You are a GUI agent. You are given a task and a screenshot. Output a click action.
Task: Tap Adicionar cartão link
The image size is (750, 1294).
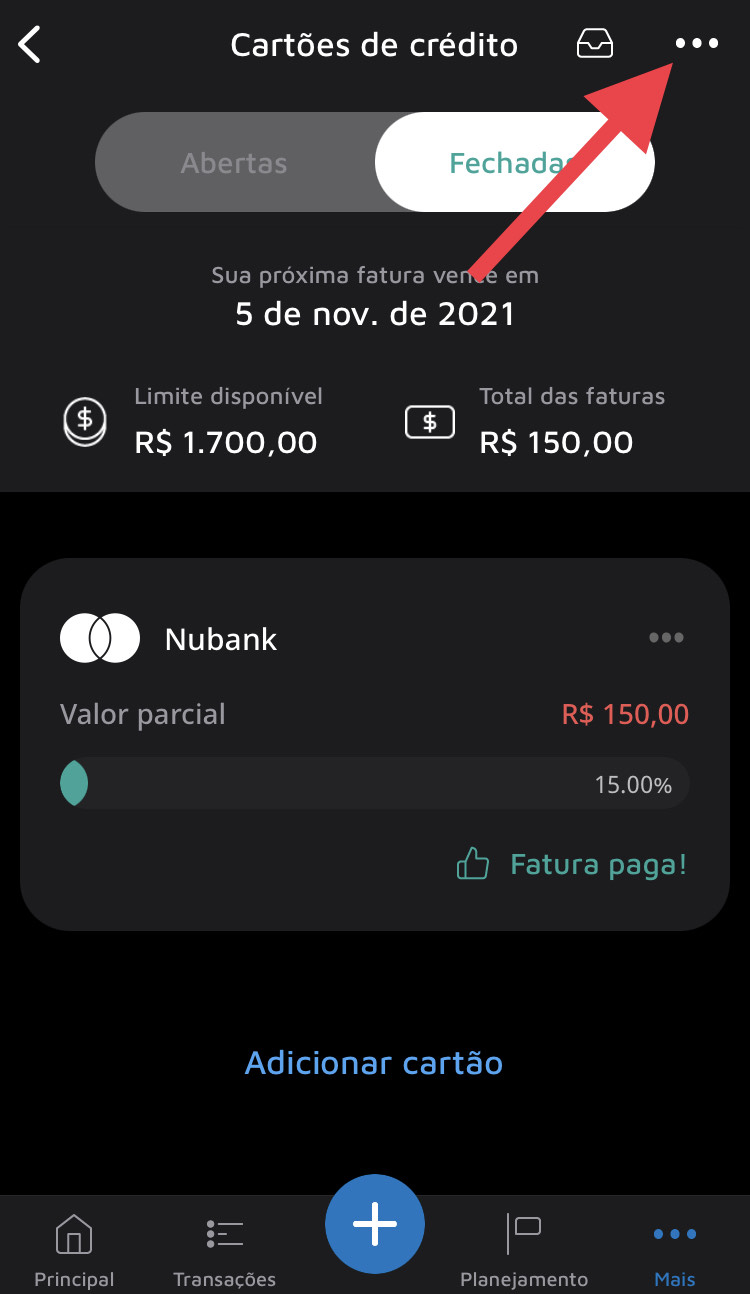click(374, 1062)
